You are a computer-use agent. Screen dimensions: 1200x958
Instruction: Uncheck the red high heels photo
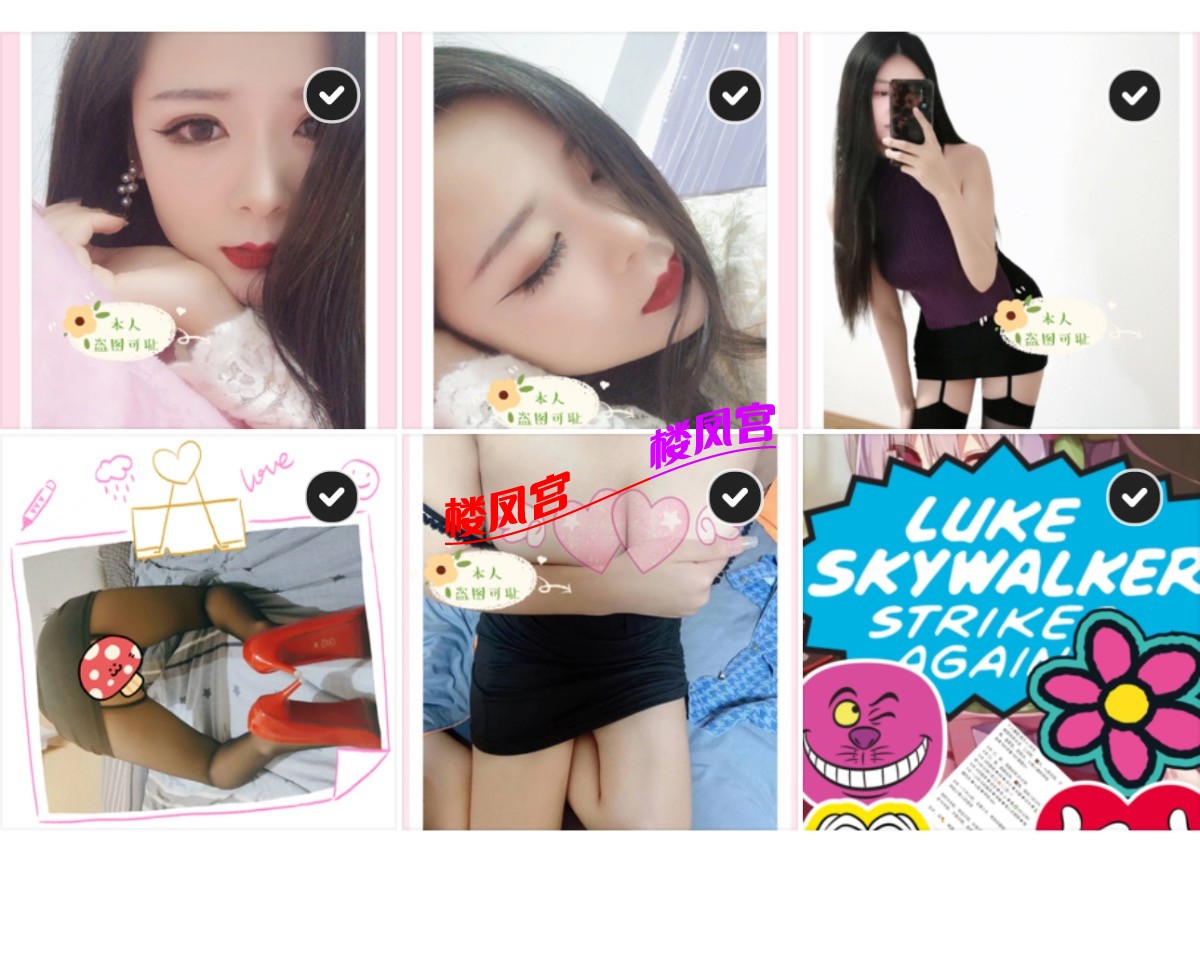332,497
